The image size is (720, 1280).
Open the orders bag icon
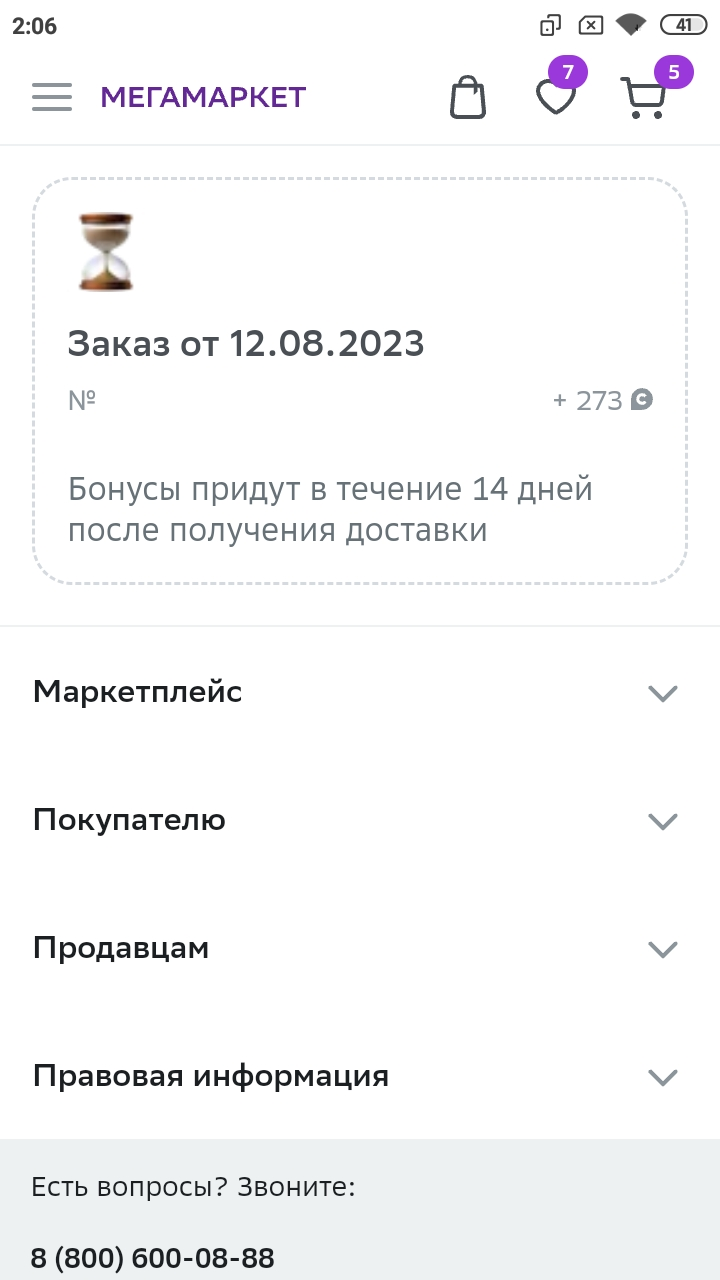pyautogui.click(x=467, y=97)
